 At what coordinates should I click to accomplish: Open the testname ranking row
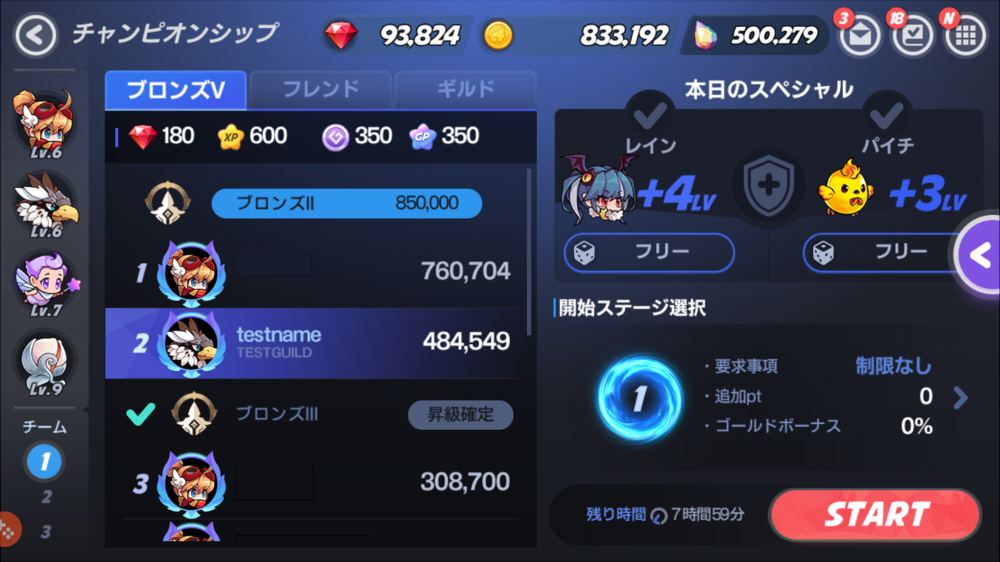tap(320, 343)
